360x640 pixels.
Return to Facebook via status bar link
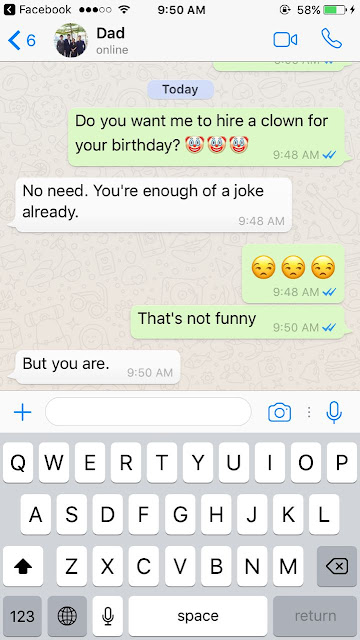point(38,9)
